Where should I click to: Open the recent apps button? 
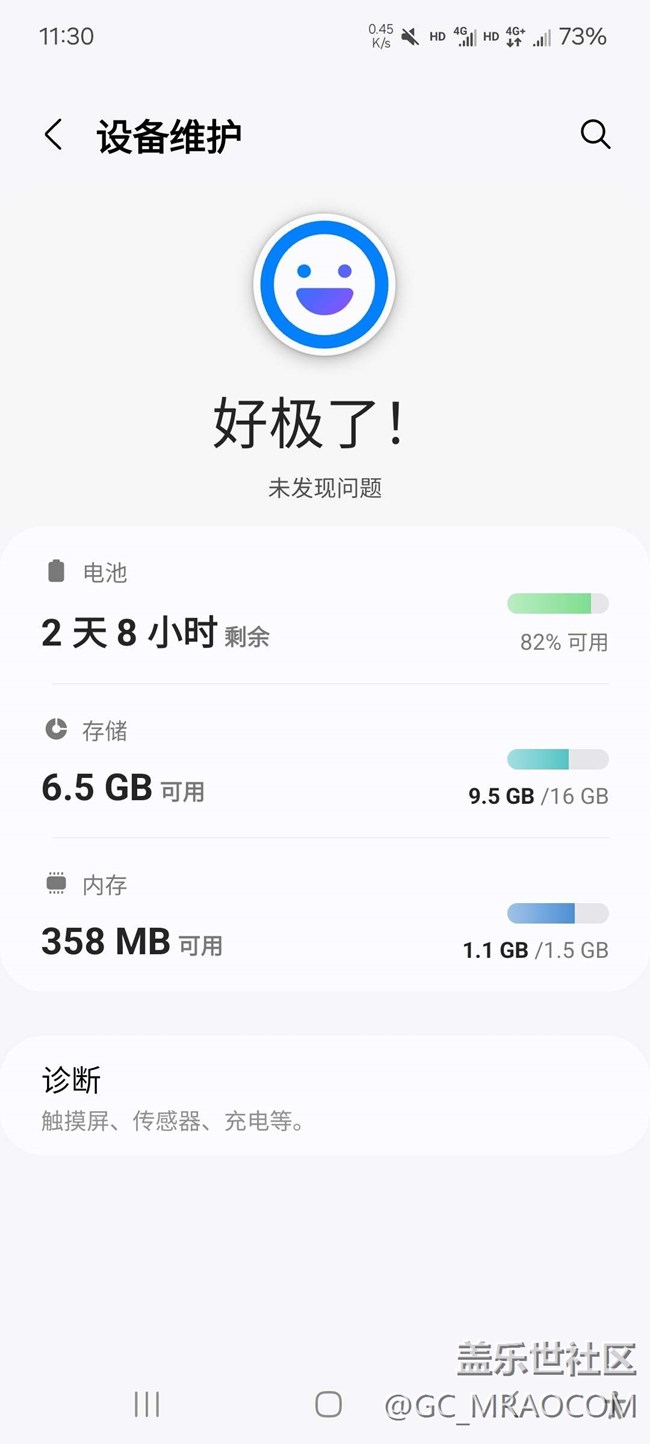tap(147, 1404)
